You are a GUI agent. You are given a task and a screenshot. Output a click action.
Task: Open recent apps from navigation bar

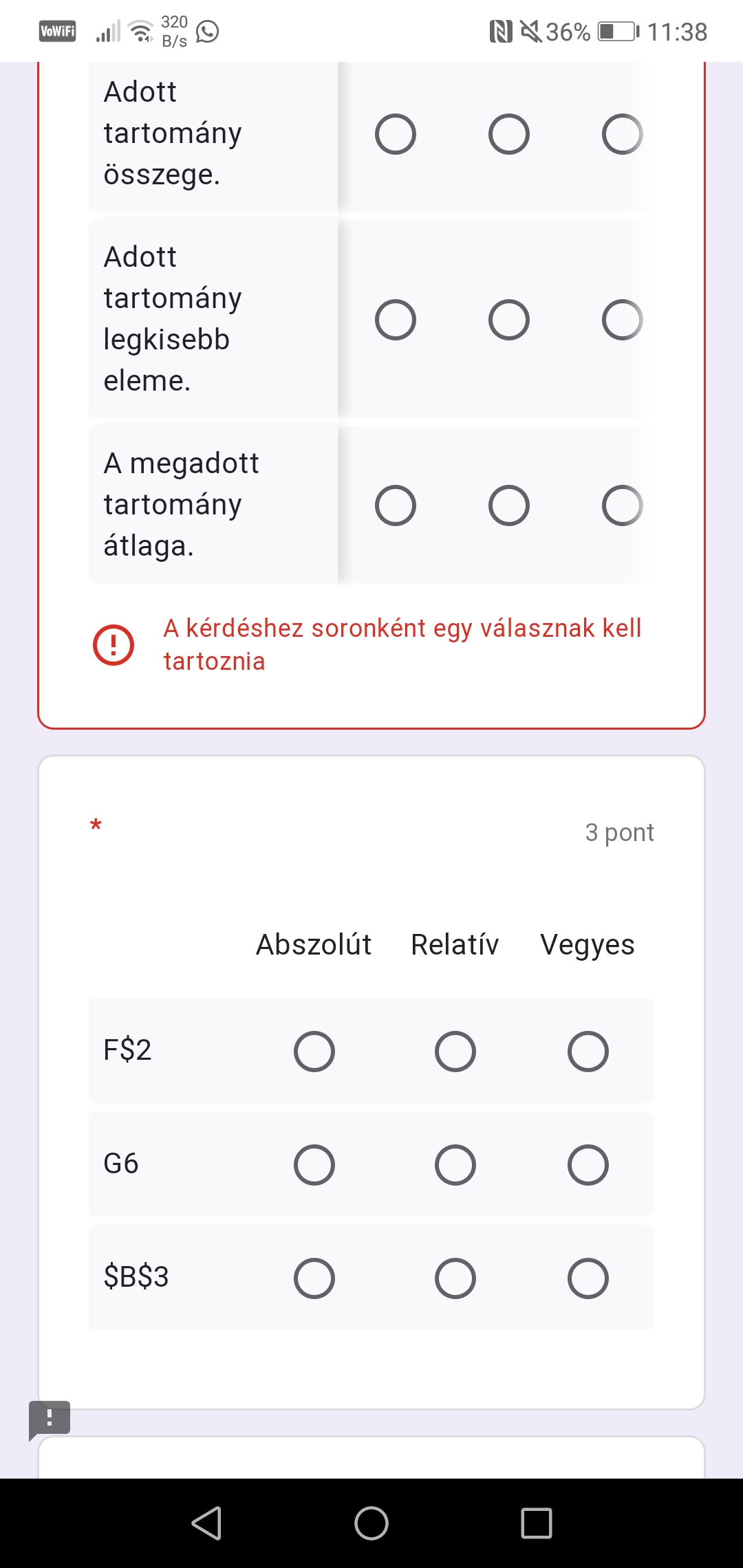click(x=537, y=1523)
